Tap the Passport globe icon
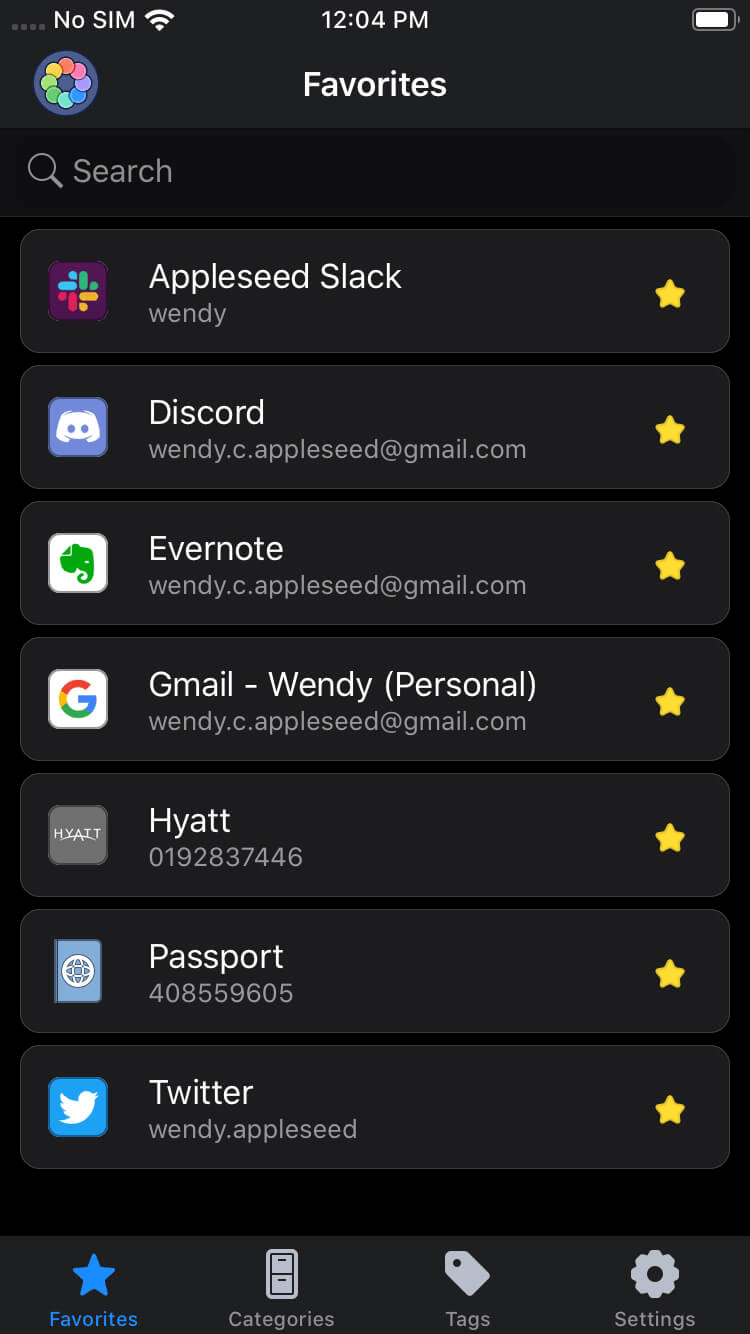This screenshot has width=750, height=1334. [78, 971]
